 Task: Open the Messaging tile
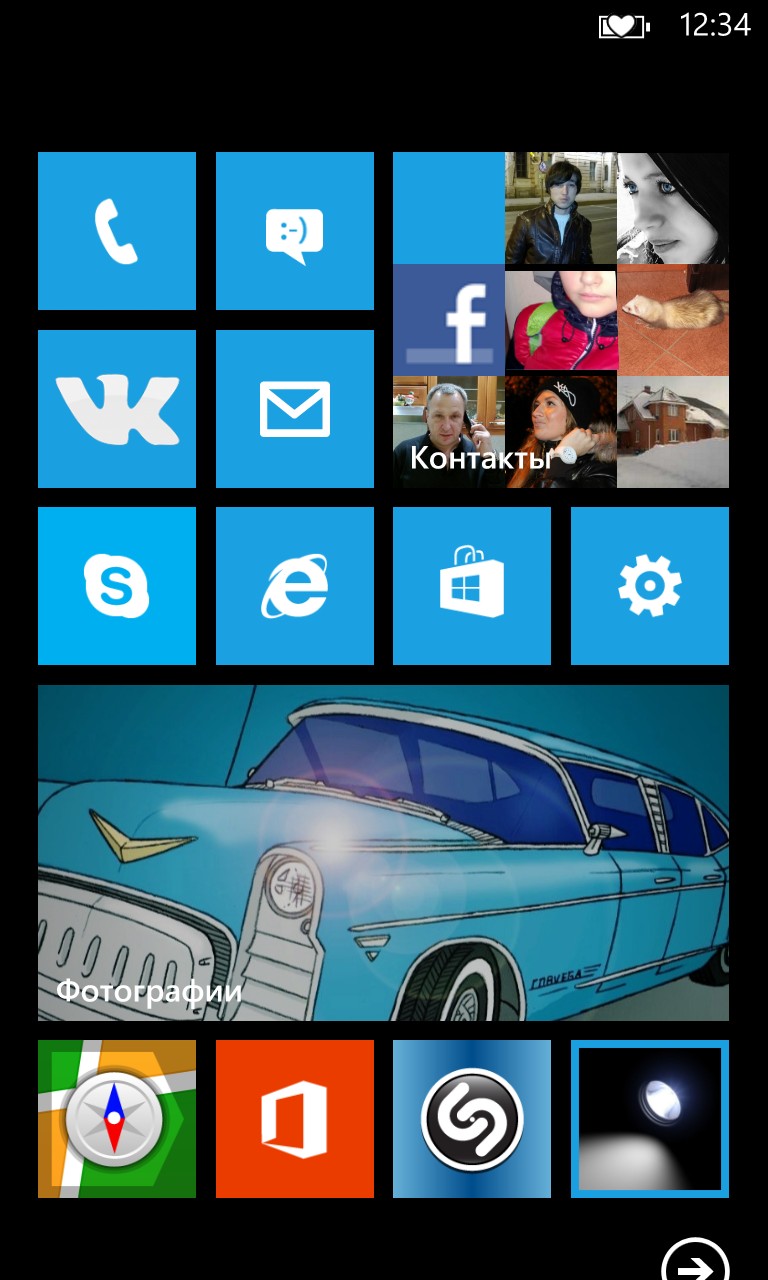pyautogui.click(x=295, y=231)
